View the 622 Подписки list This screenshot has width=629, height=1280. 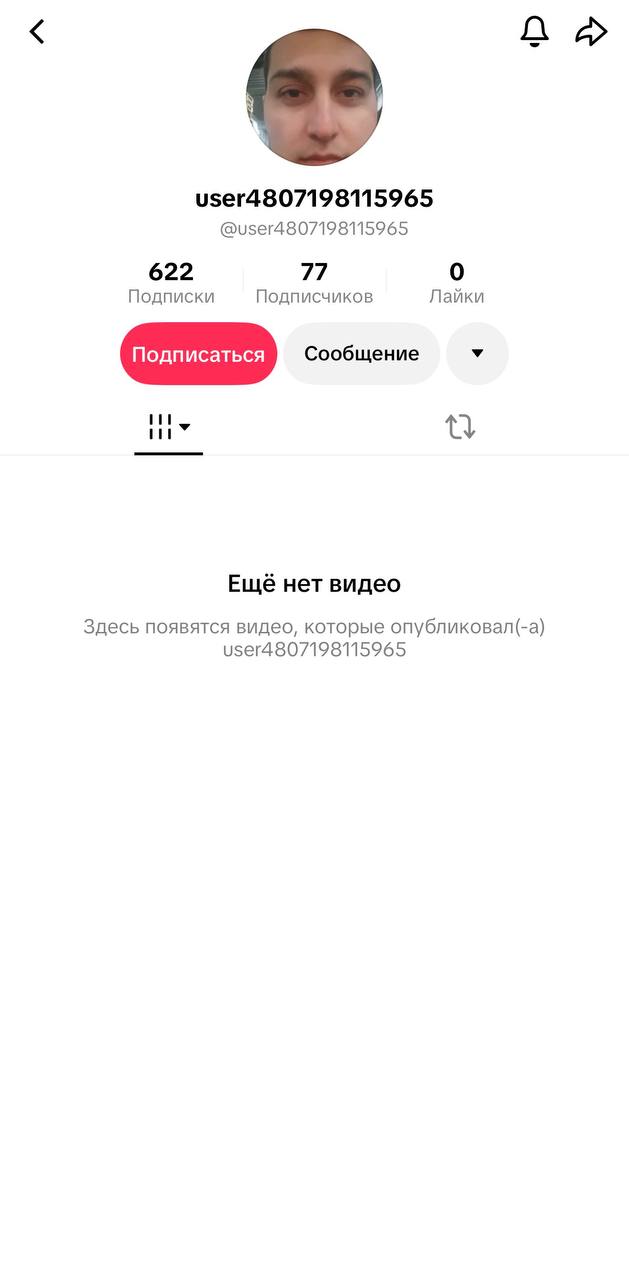[x=171, y=282]
